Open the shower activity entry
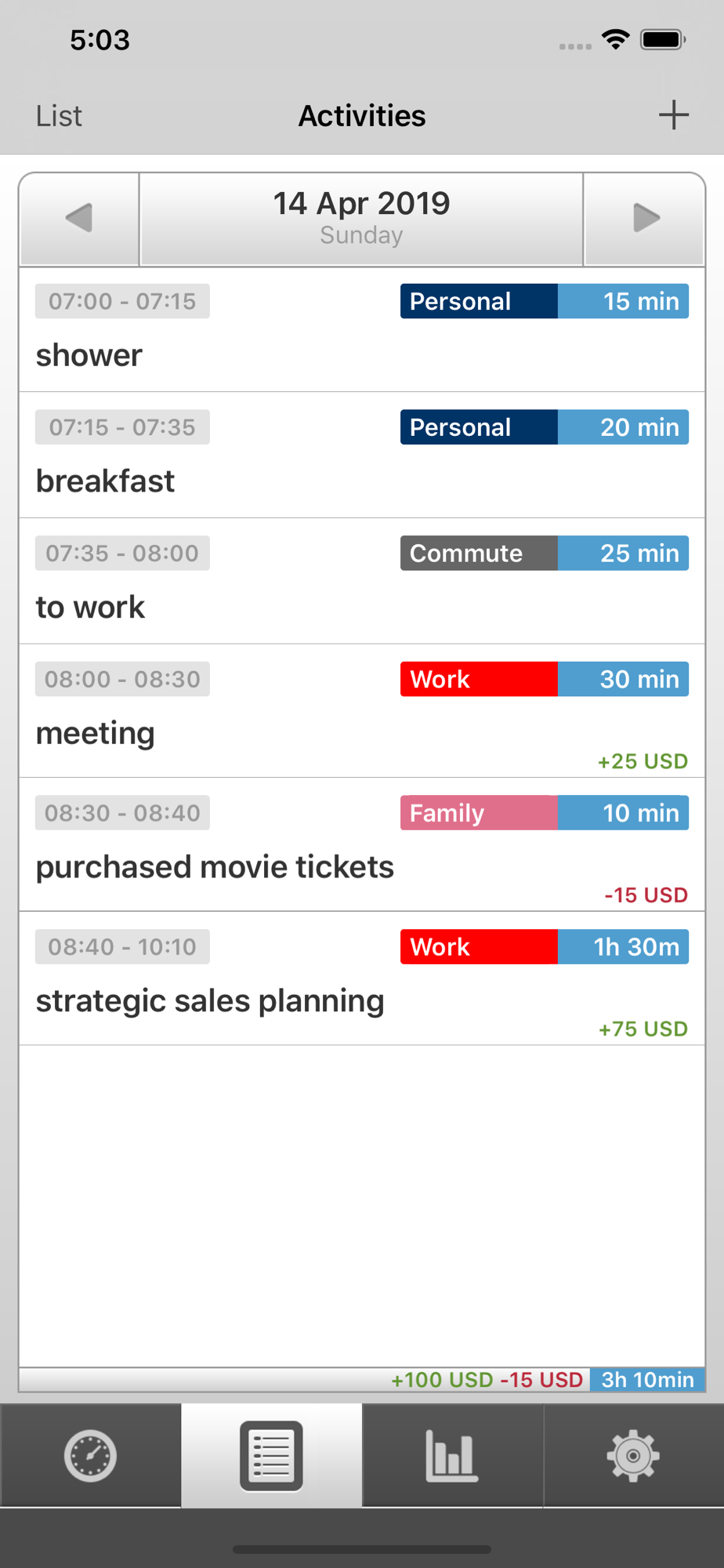The width and height of the screenshot is (724, 1568). tap(362, 330)
